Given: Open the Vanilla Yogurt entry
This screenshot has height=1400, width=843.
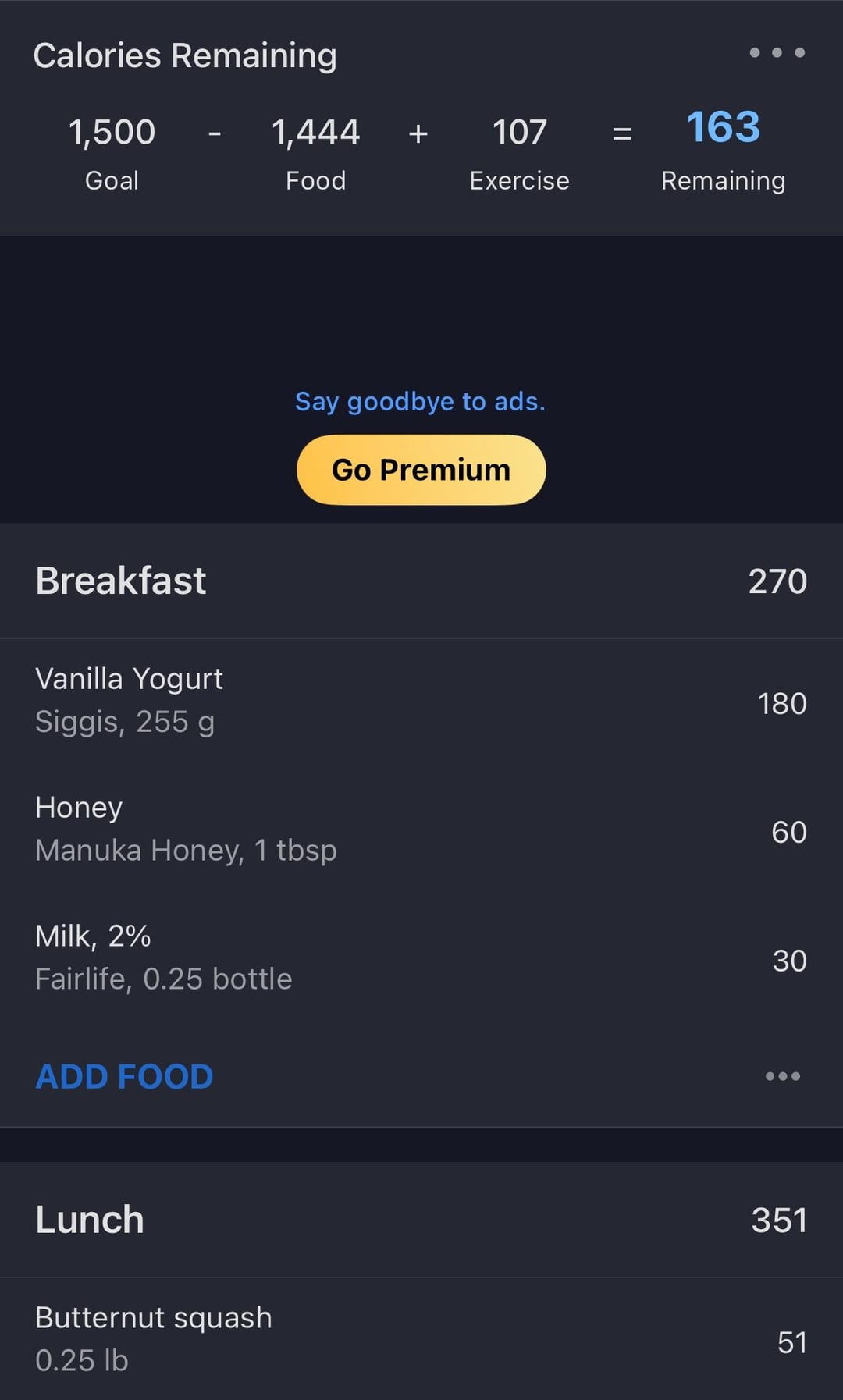Looking at the screenshot, I should pos(421,701).
